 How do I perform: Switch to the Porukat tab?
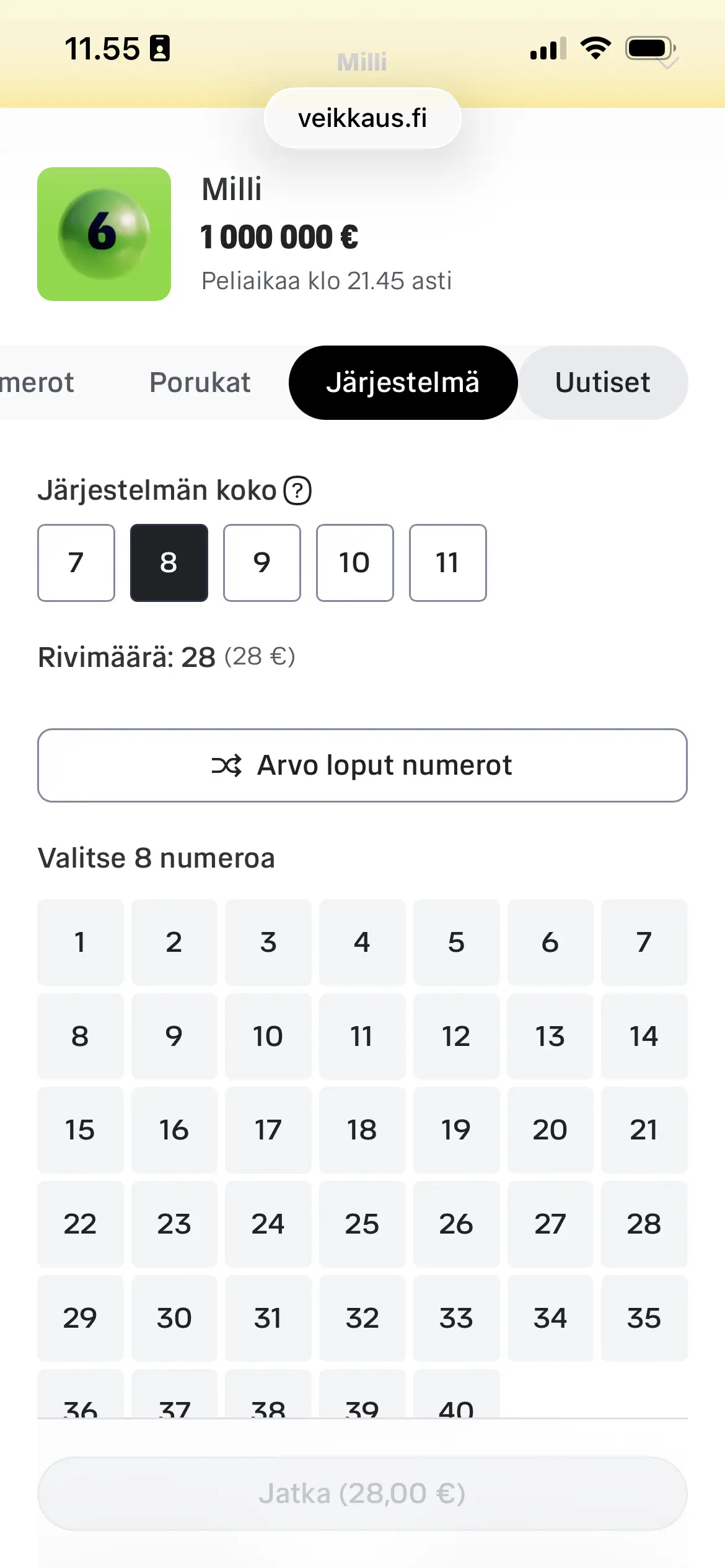point(200,382)
